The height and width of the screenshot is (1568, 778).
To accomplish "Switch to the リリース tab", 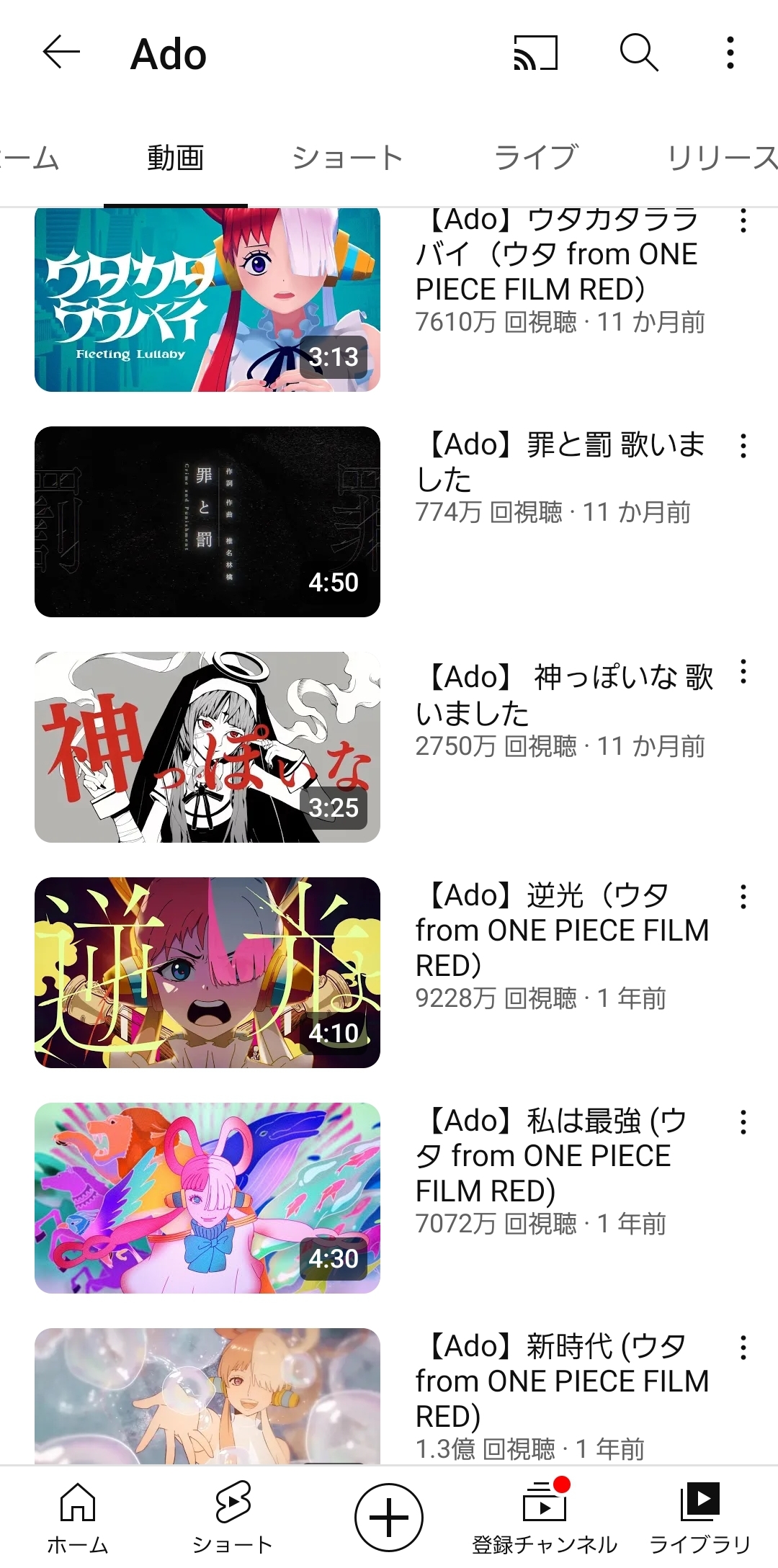I will 722,158.
